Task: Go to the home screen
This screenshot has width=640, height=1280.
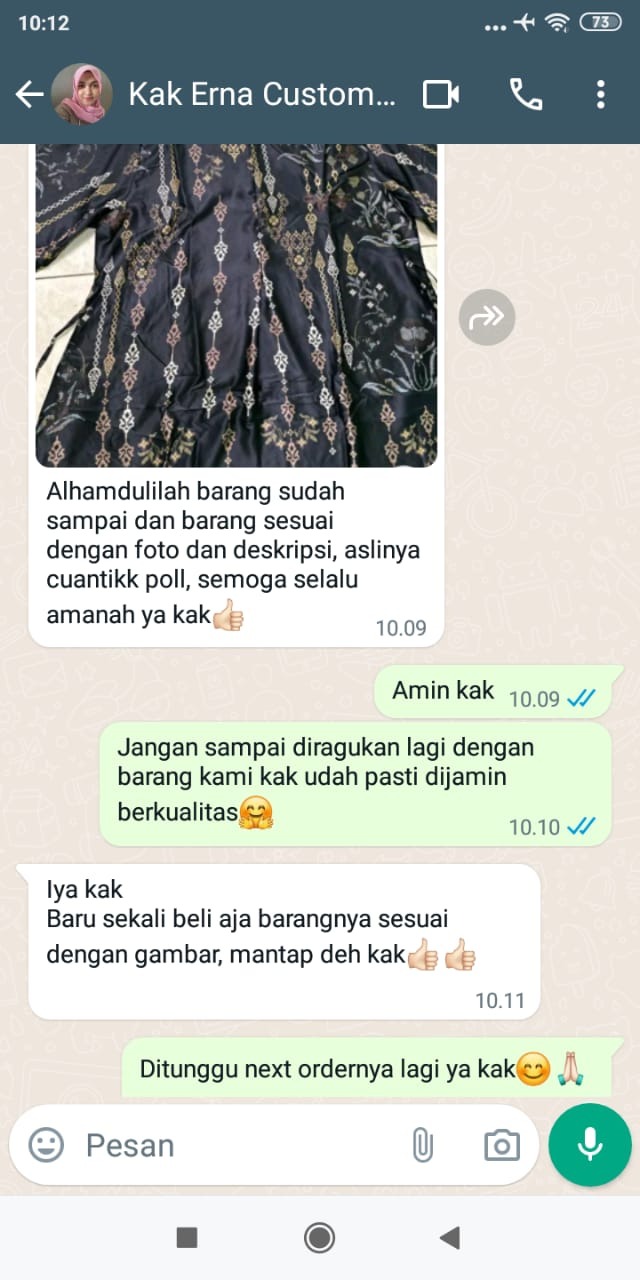Action: [320, 1238]
